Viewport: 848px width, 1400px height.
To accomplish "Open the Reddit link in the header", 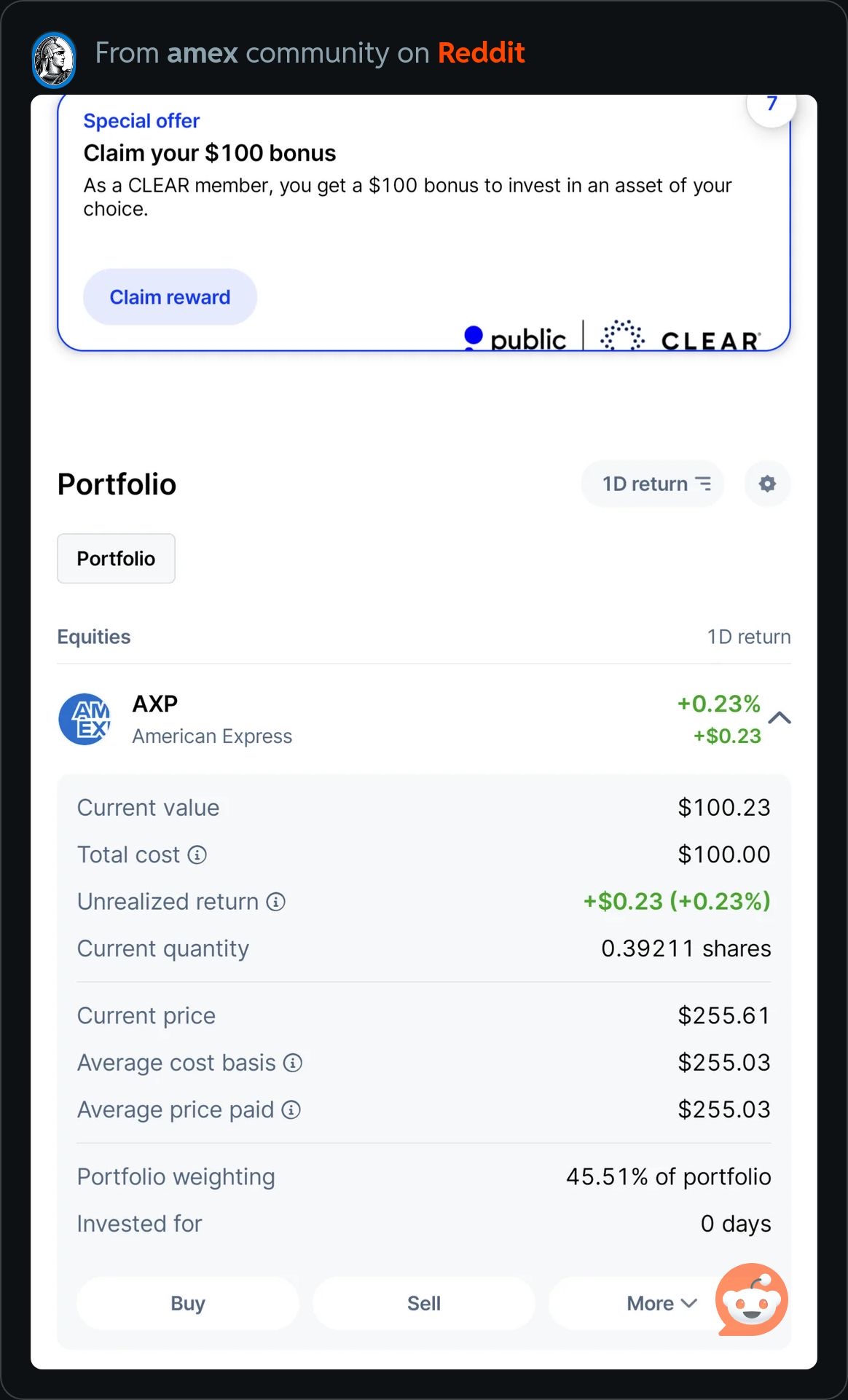I will click(x=481, y=52).
